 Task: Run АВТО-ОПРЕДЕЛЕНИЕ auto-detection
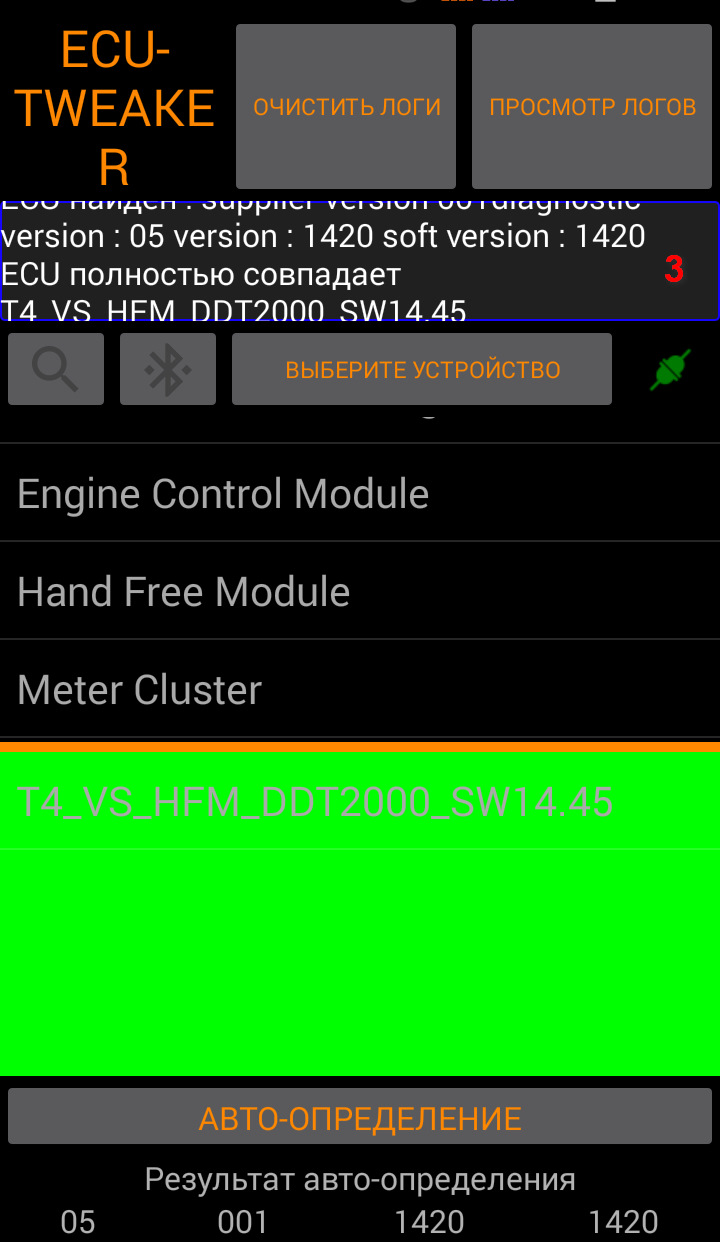360,1117
